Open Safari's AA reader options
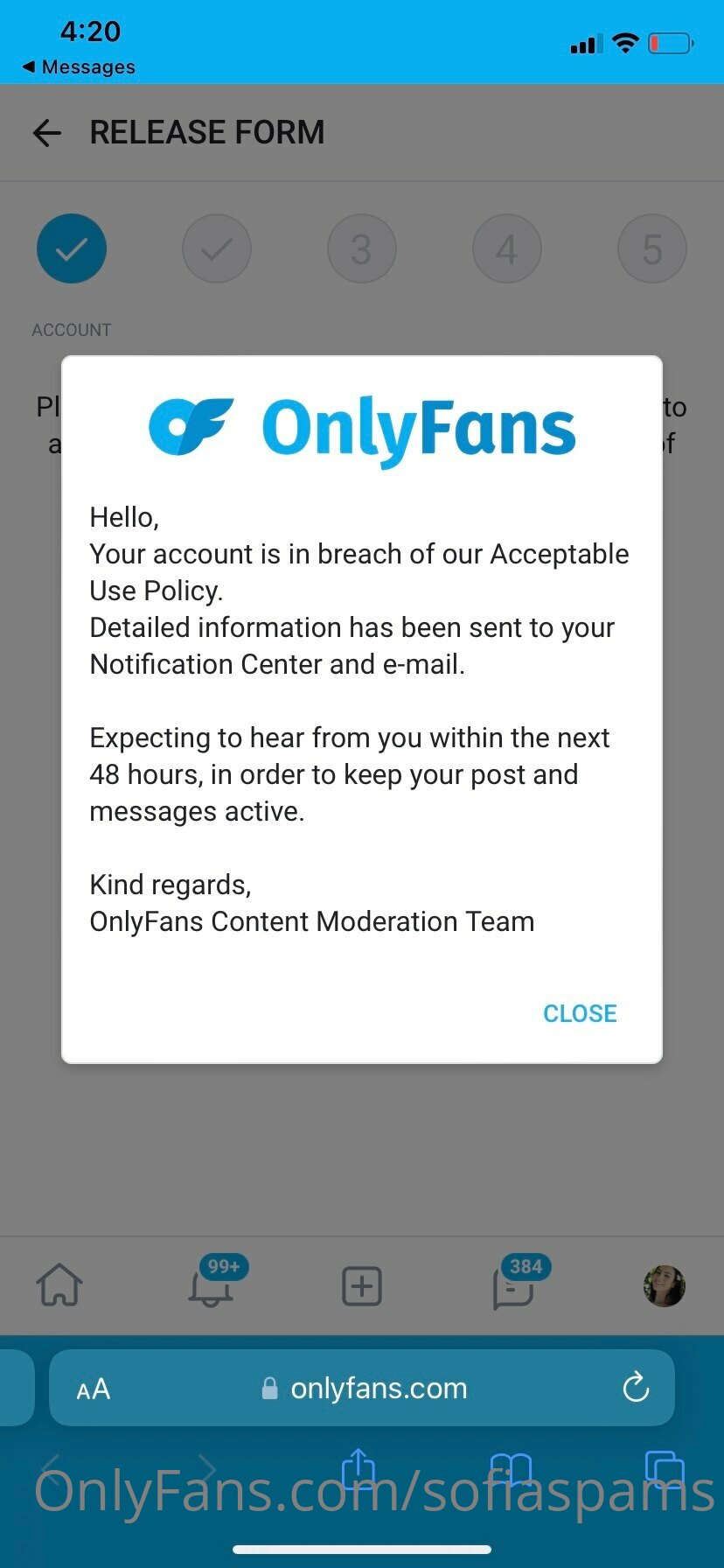724x1568 pixels. click(x=94, y=1389)
